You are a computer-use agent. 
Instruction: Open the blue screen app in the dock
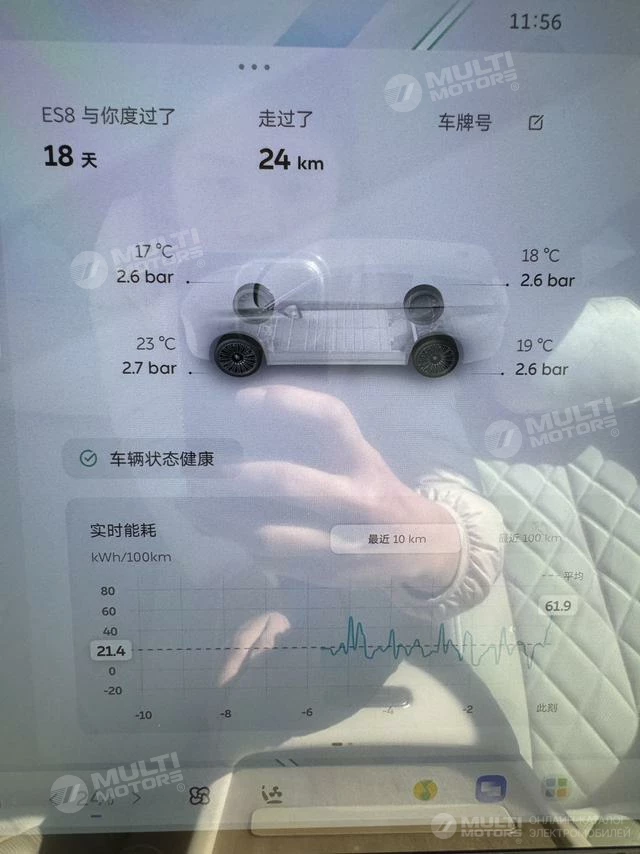(490, 790)
